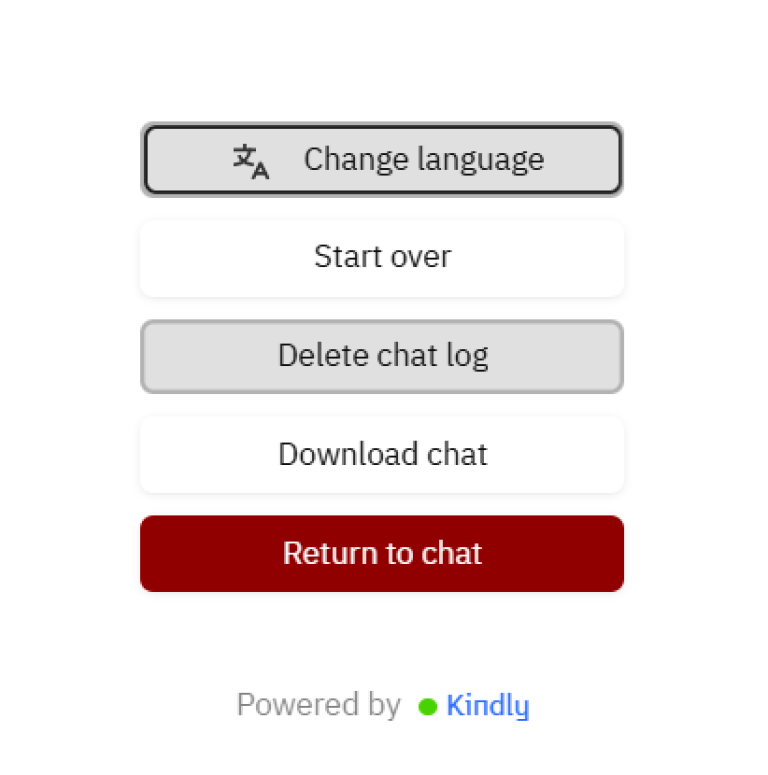Pick Download chat from the options list
768x775 pixels.
(383, 454)
